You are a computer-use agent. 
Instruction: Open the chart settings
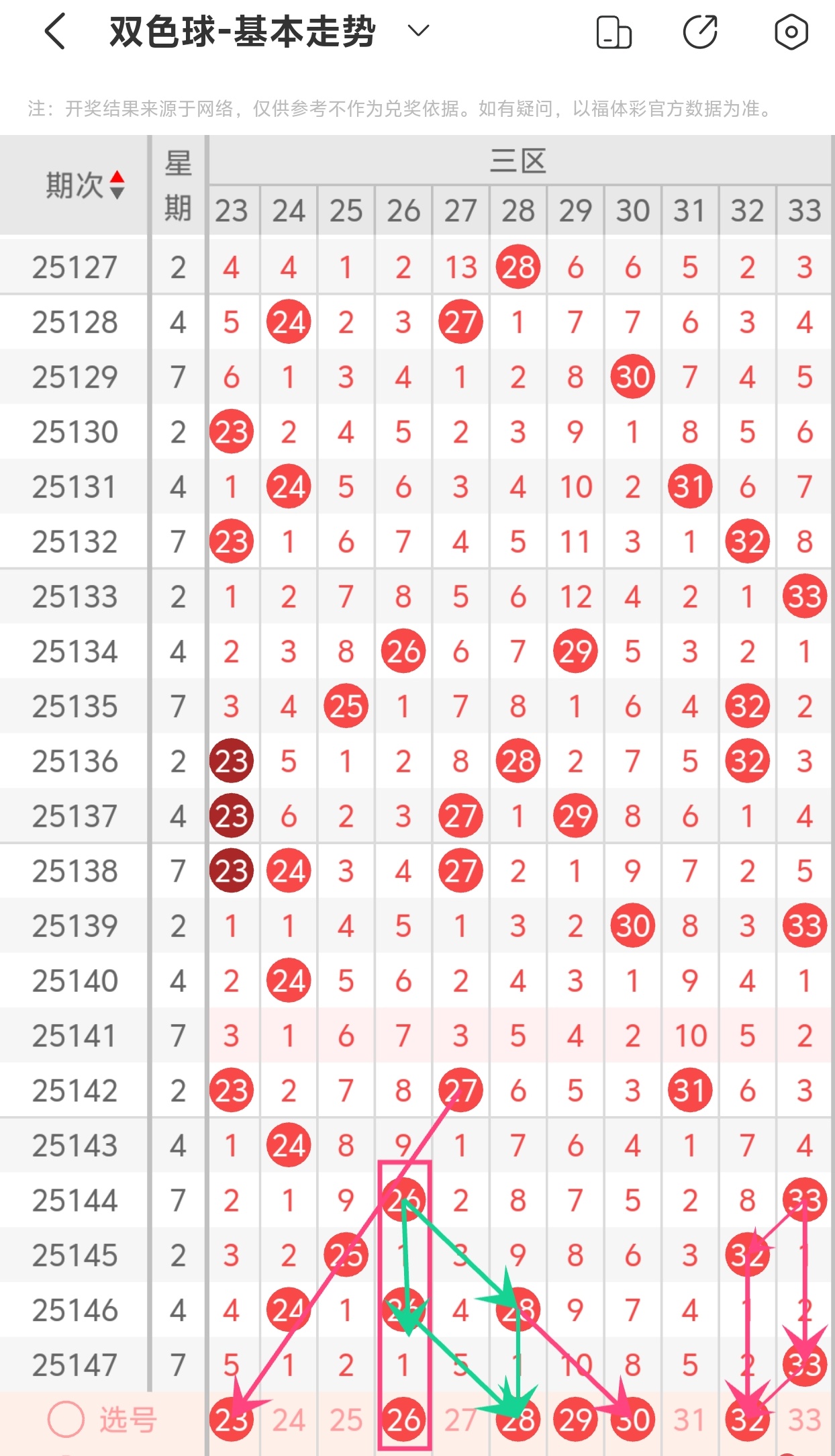(791, 32)
